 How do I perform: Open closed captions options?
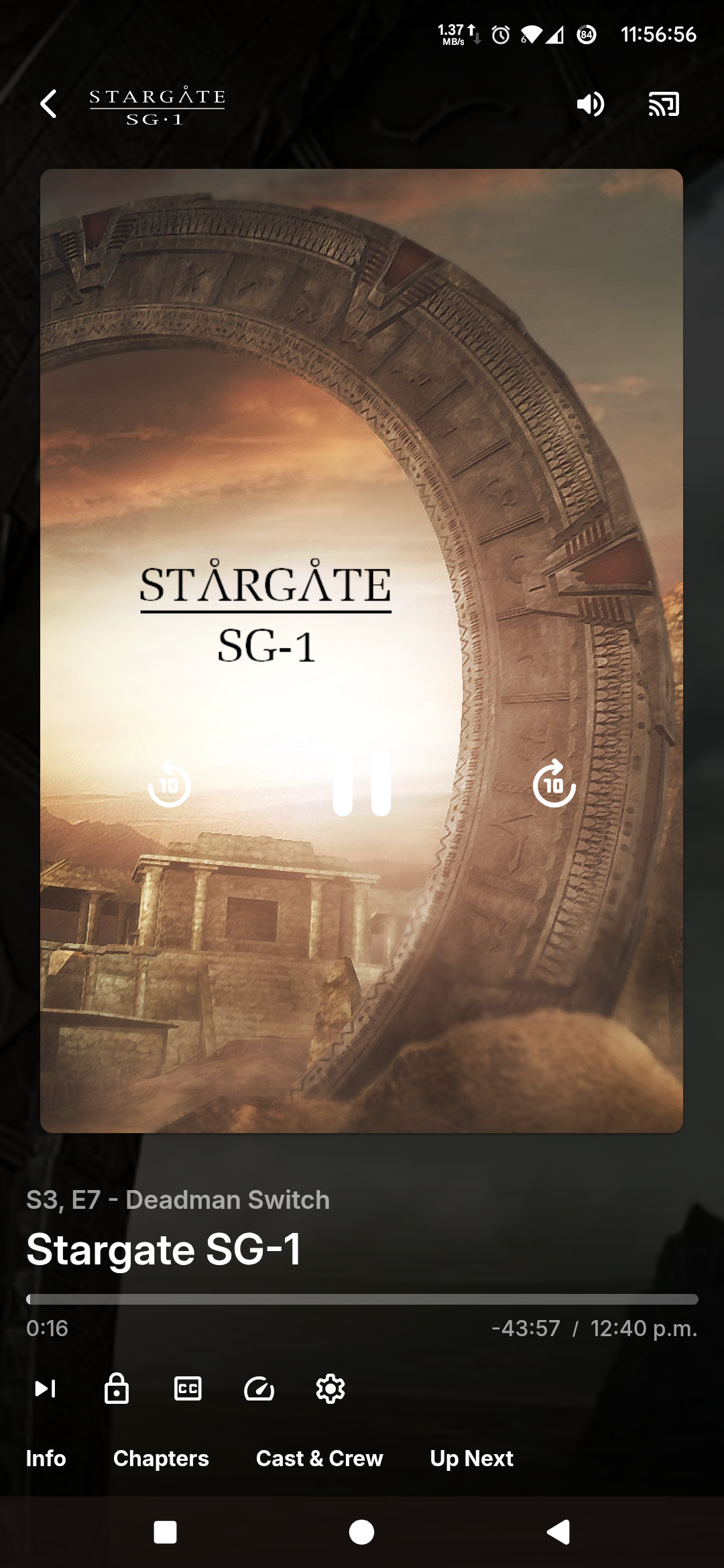(x=188, y=1389)
